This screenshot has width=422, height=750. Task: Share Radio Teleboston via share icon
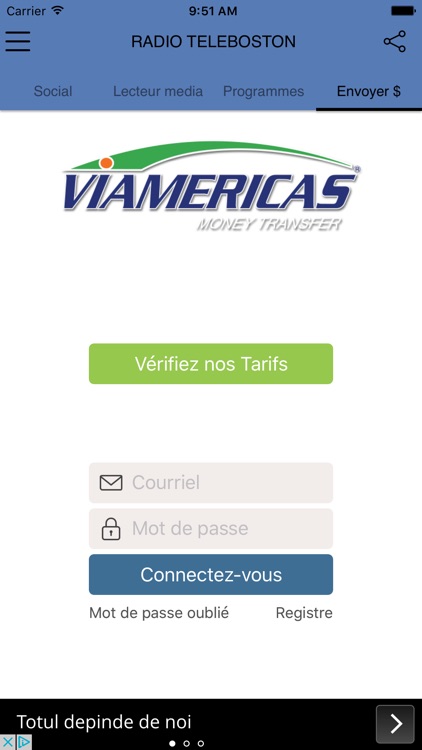(394, 42)
